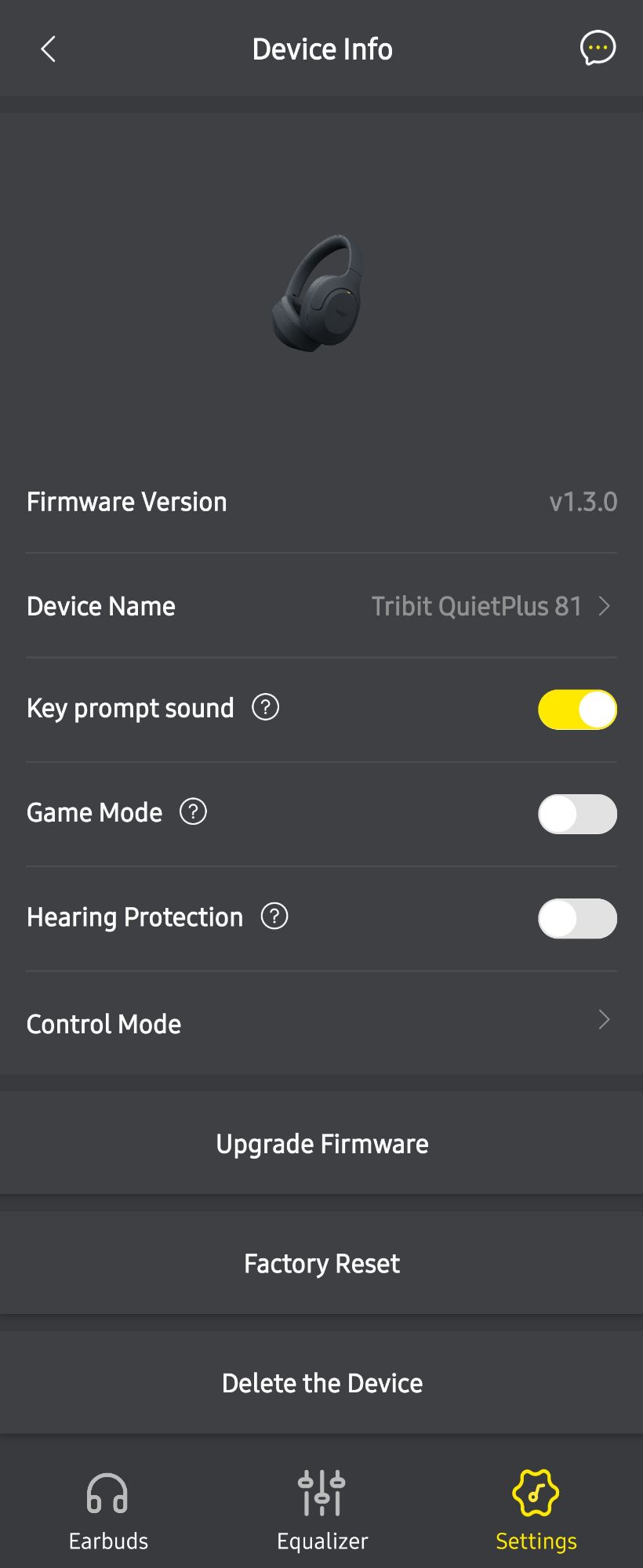Switch to the Equalizer tab
Viewport: 643px width, 1568px height.
(321, 1509)
